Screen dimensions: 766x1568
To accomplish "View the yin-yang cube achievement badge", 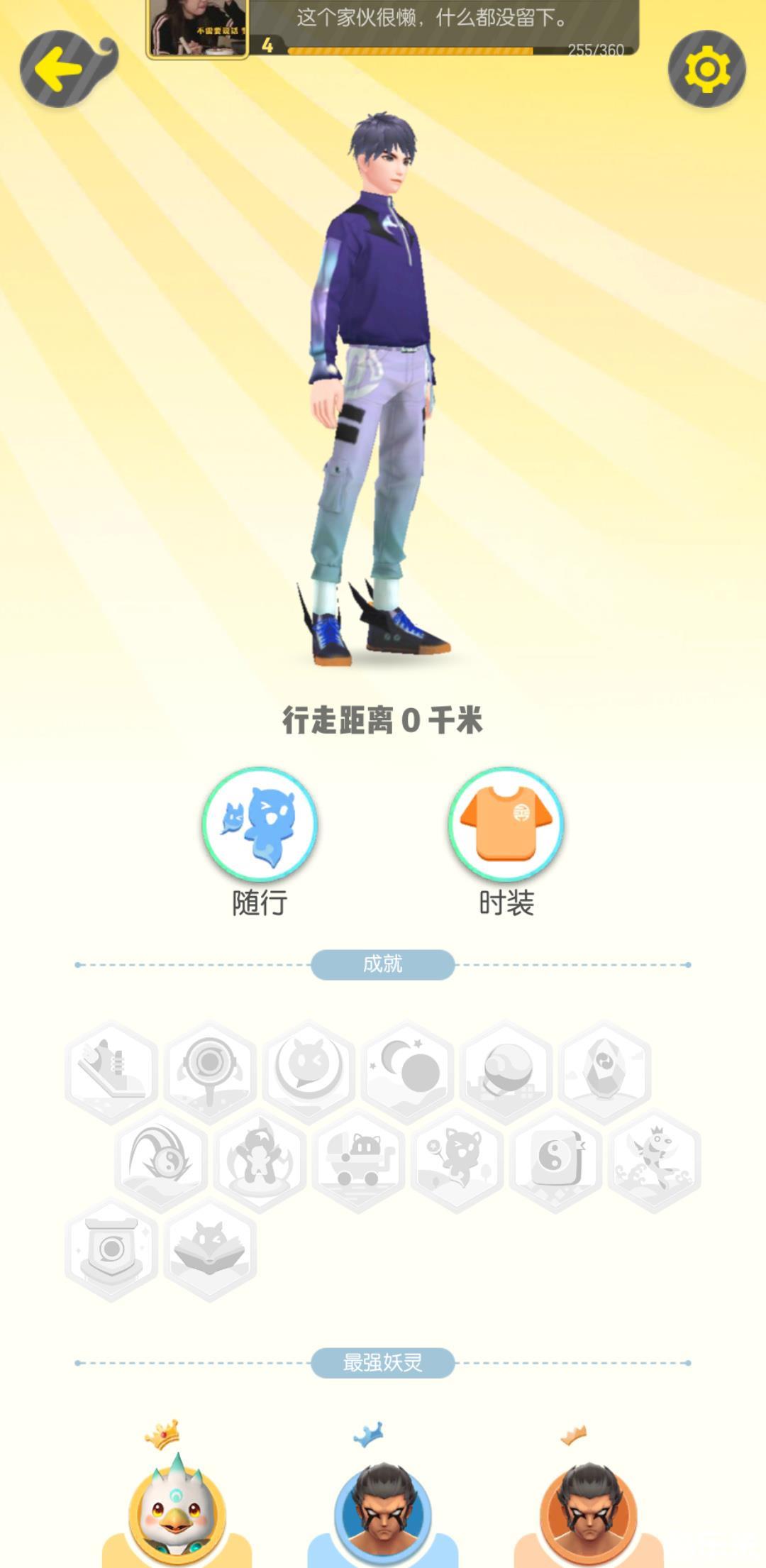I will (556, 1160).
